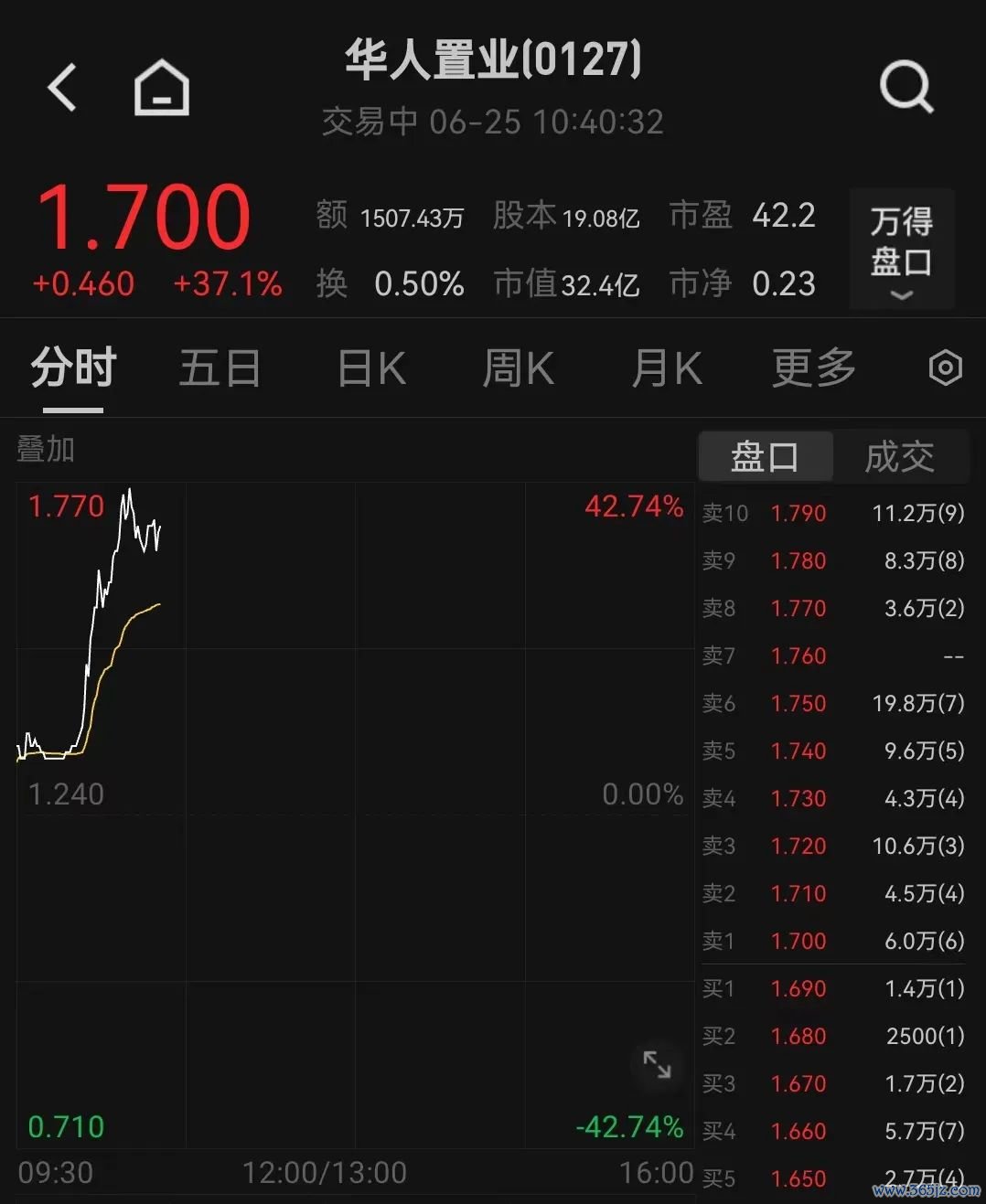
Task: Select the 分时 chart tab
Action: point(73,368)
